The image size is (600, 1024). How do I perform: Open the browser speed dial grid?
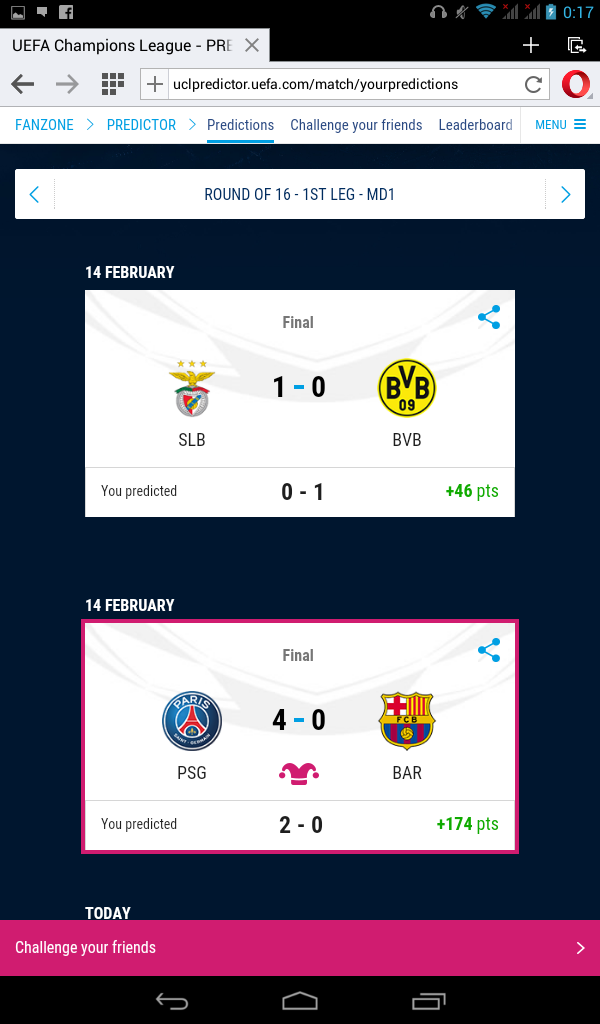(x=112, y=84)
